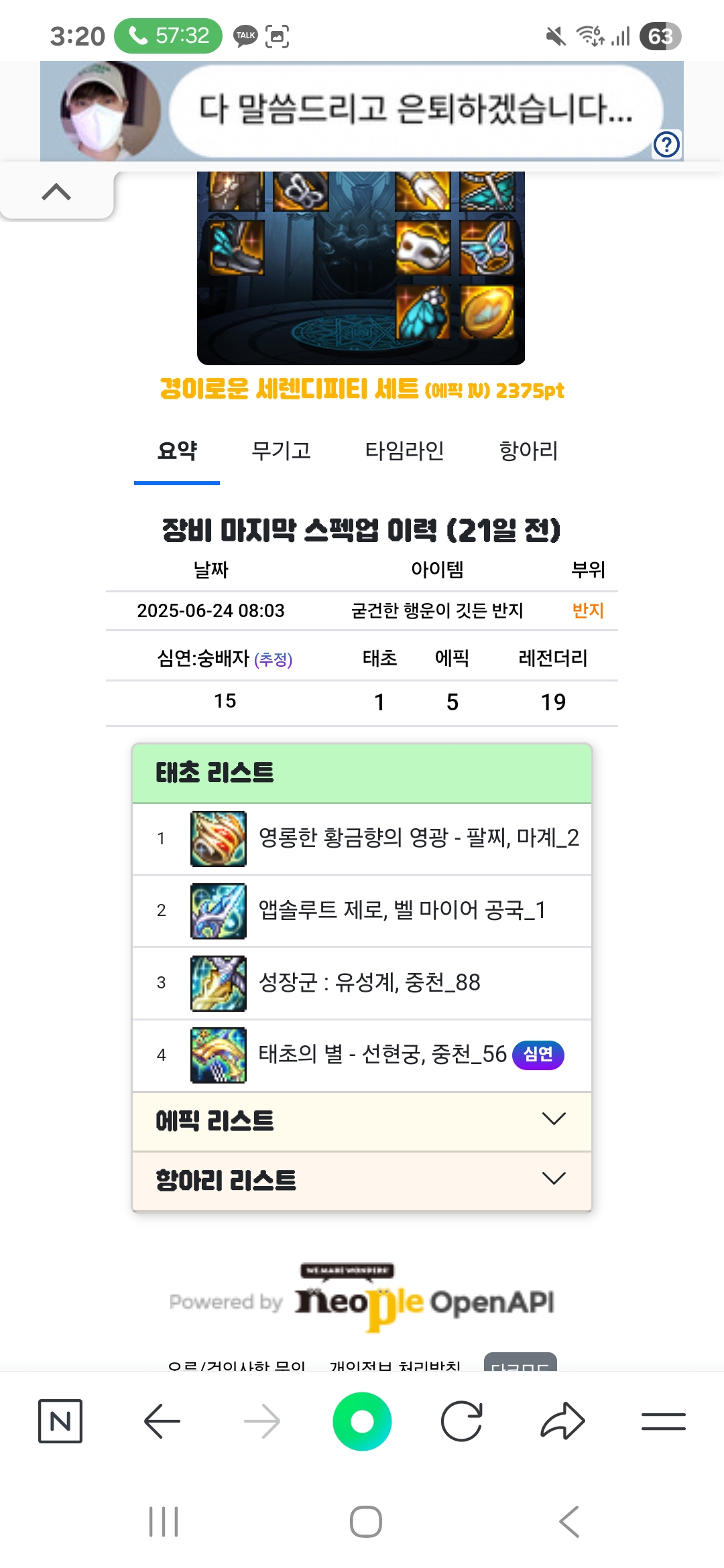
Task: Reload the current page
Action: (x=462, y=1421)
